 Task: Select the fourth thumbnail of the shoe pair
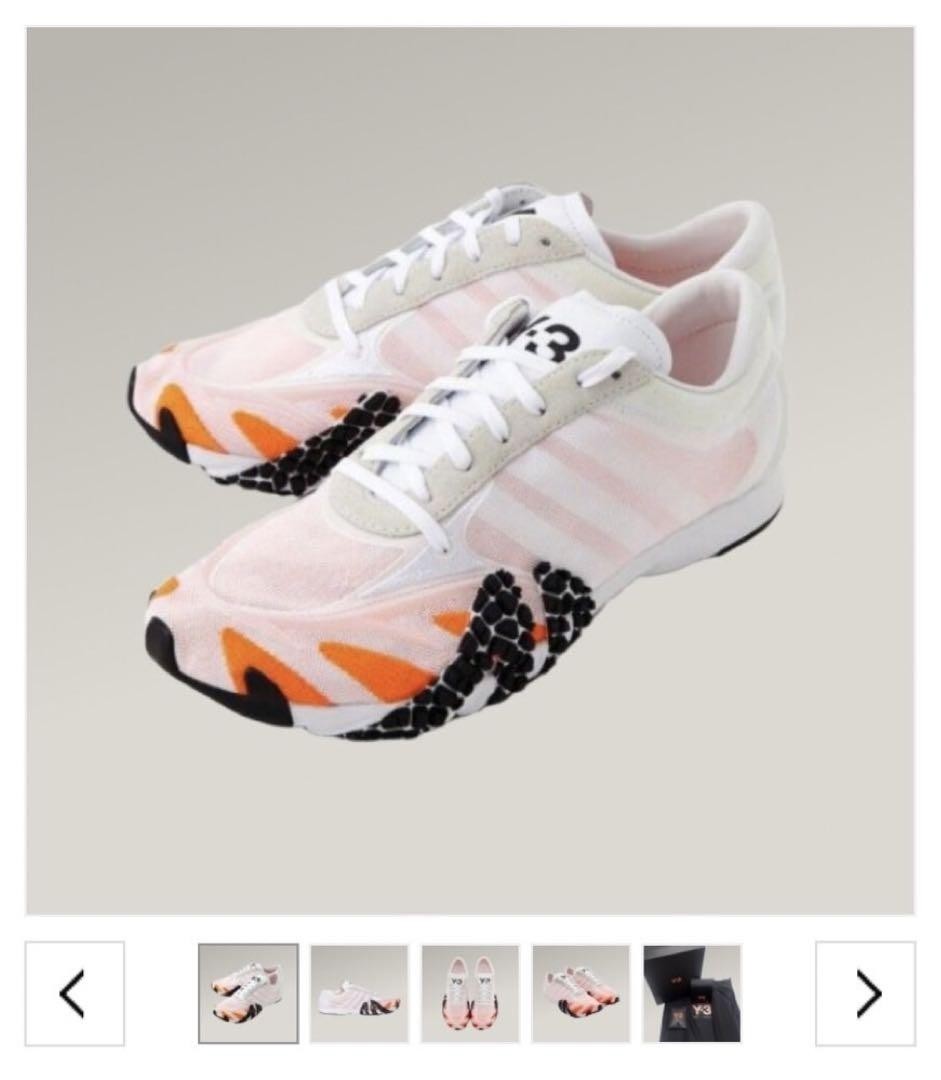581,993
